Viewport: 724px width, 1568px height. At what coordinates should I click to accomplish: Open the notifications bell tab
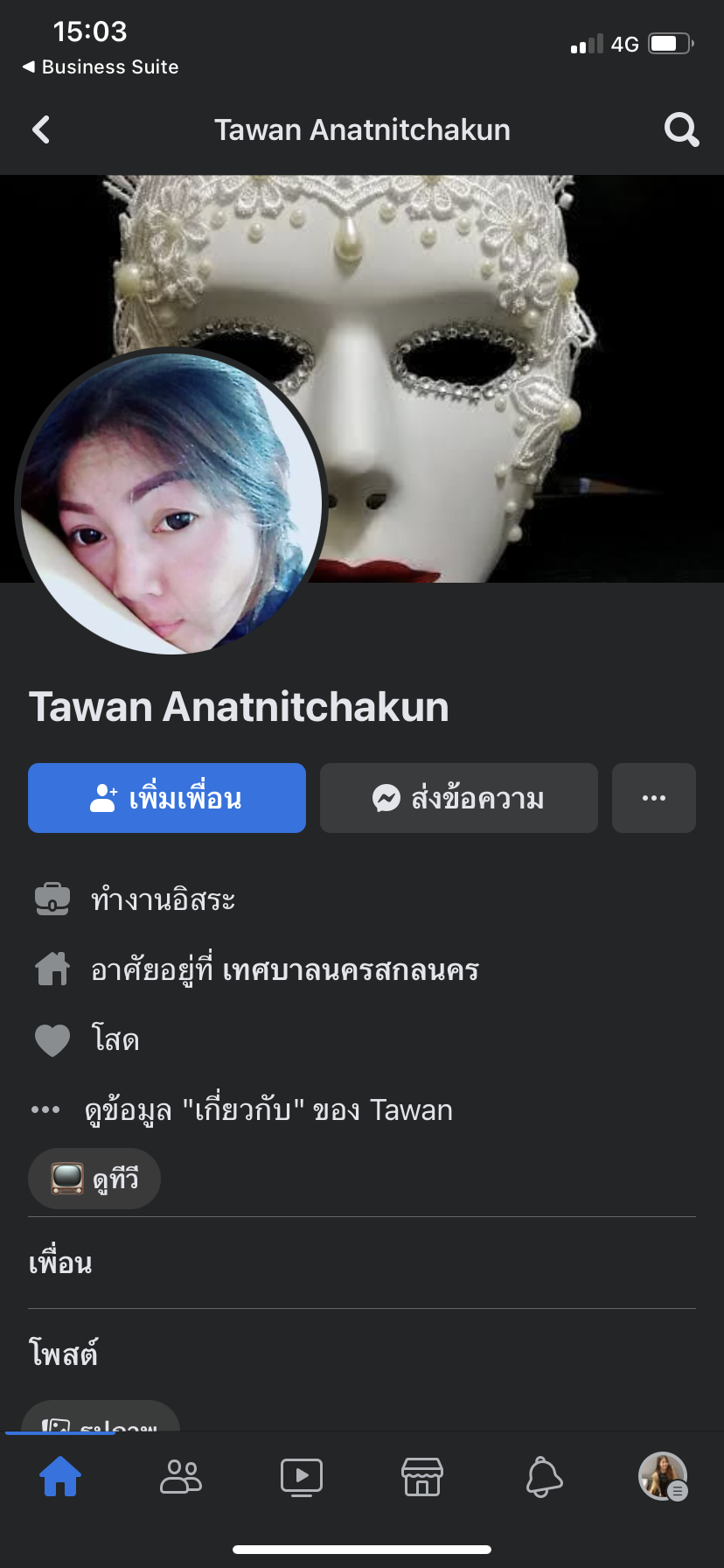tap(543, 1477)
